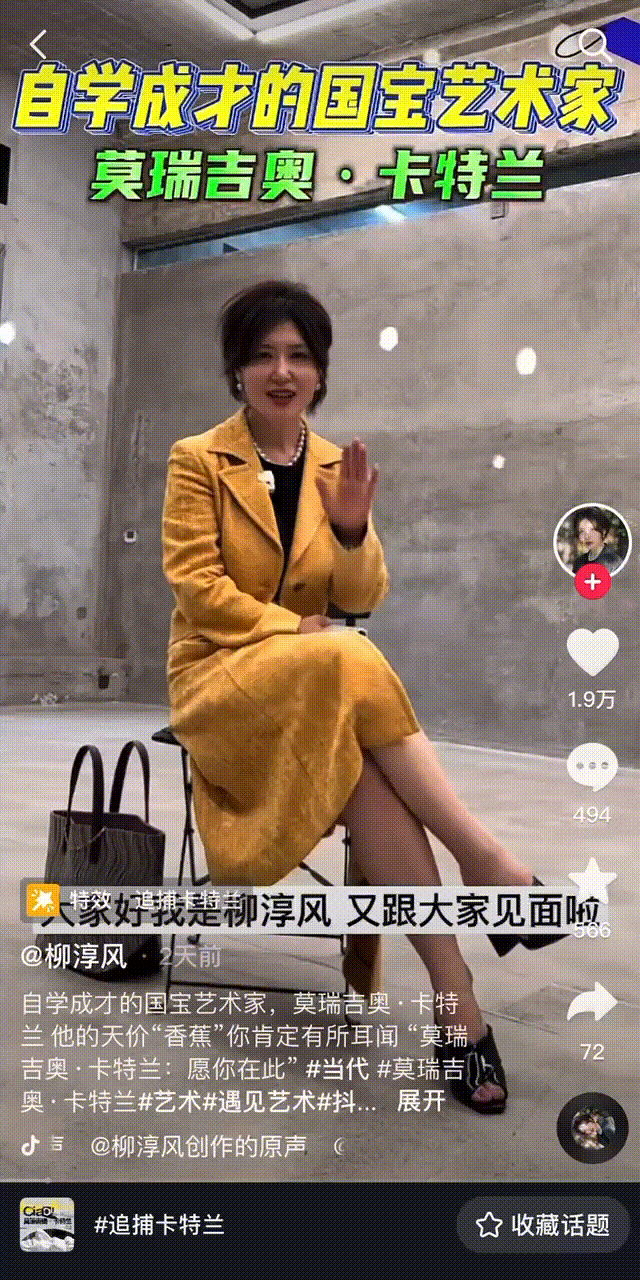This screenshot has width=640, height=1280.
Task: Like the video with the heart icon
Action: point(592,653)
